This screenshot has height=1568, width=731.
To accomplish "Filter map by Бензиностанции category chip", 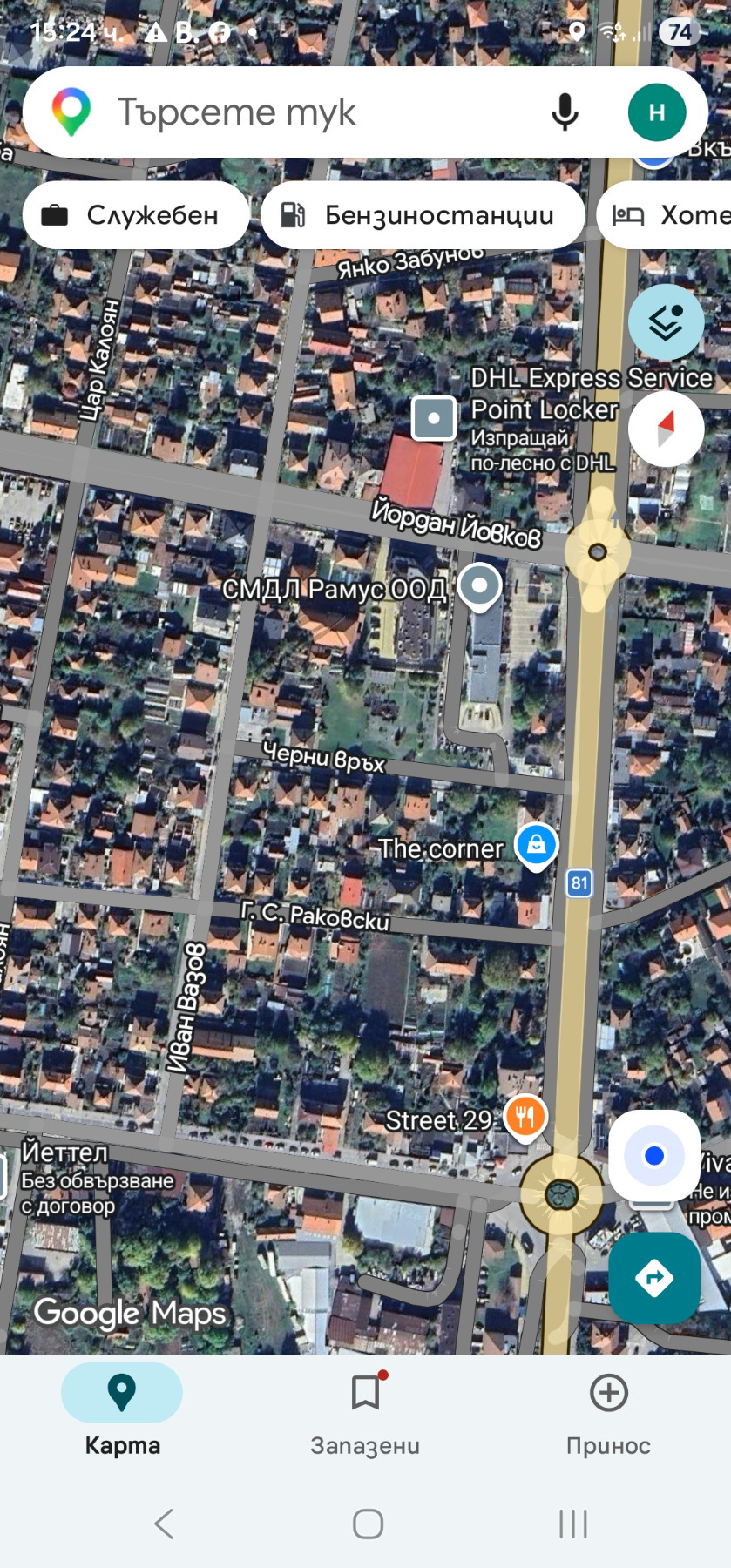I will [x=422, y=214].
